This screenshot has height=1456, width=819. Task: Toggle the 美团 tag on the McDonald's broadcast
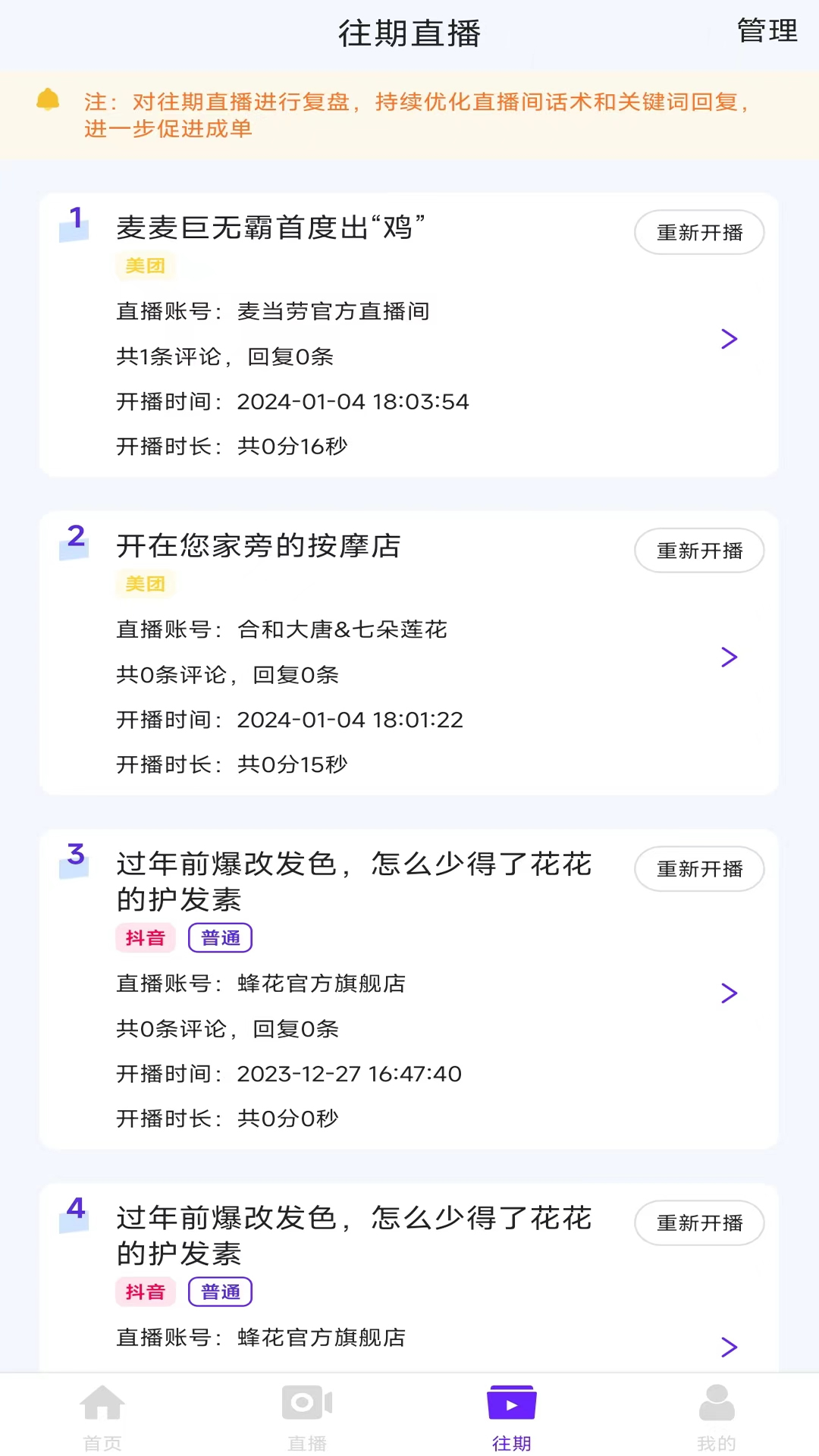145,266
